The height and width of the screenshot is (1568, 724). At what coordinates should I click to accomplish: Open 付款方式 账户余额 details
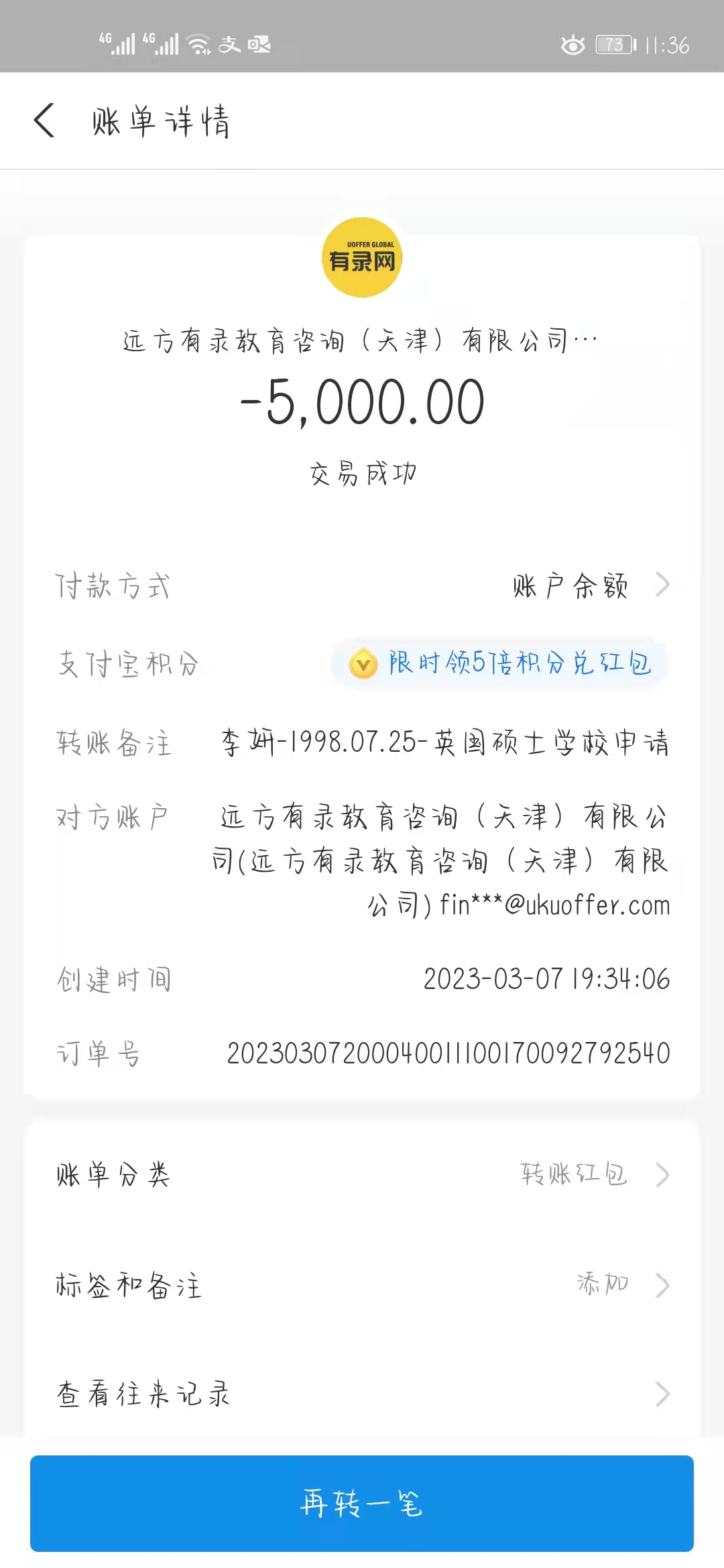(x=590, y=586)
